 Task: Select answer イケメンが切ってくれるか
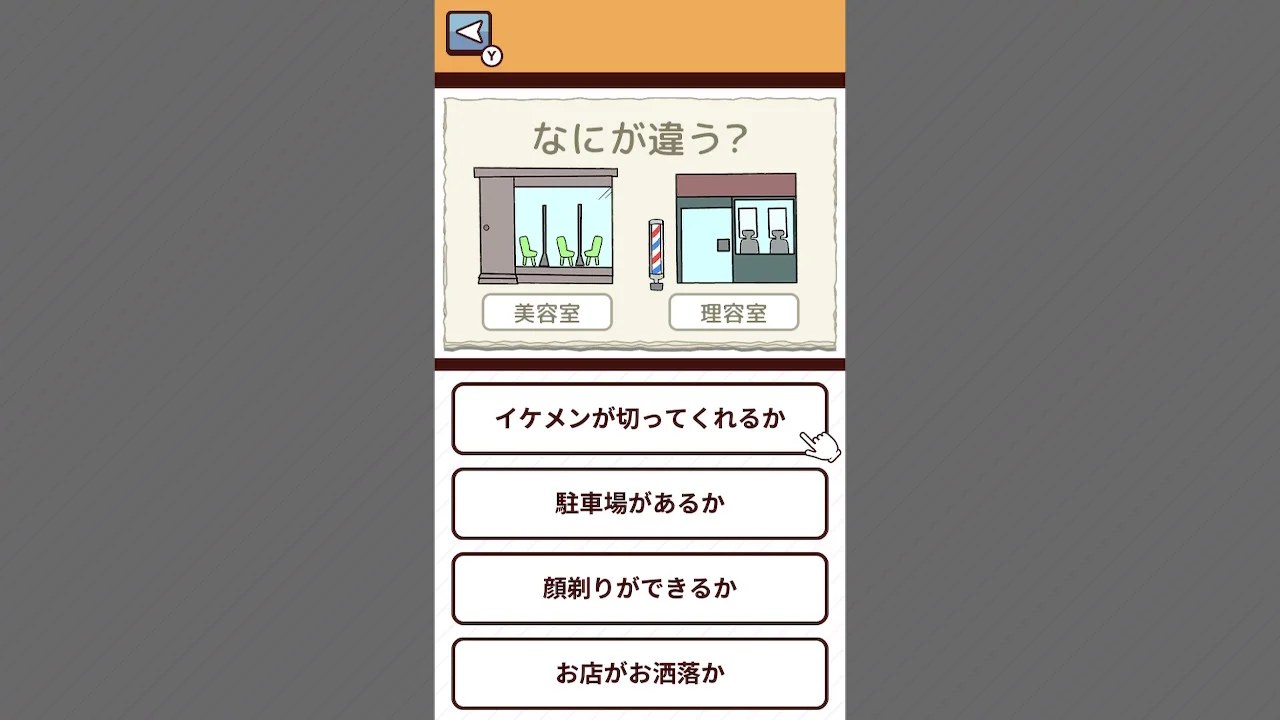[x=639, y=419]
